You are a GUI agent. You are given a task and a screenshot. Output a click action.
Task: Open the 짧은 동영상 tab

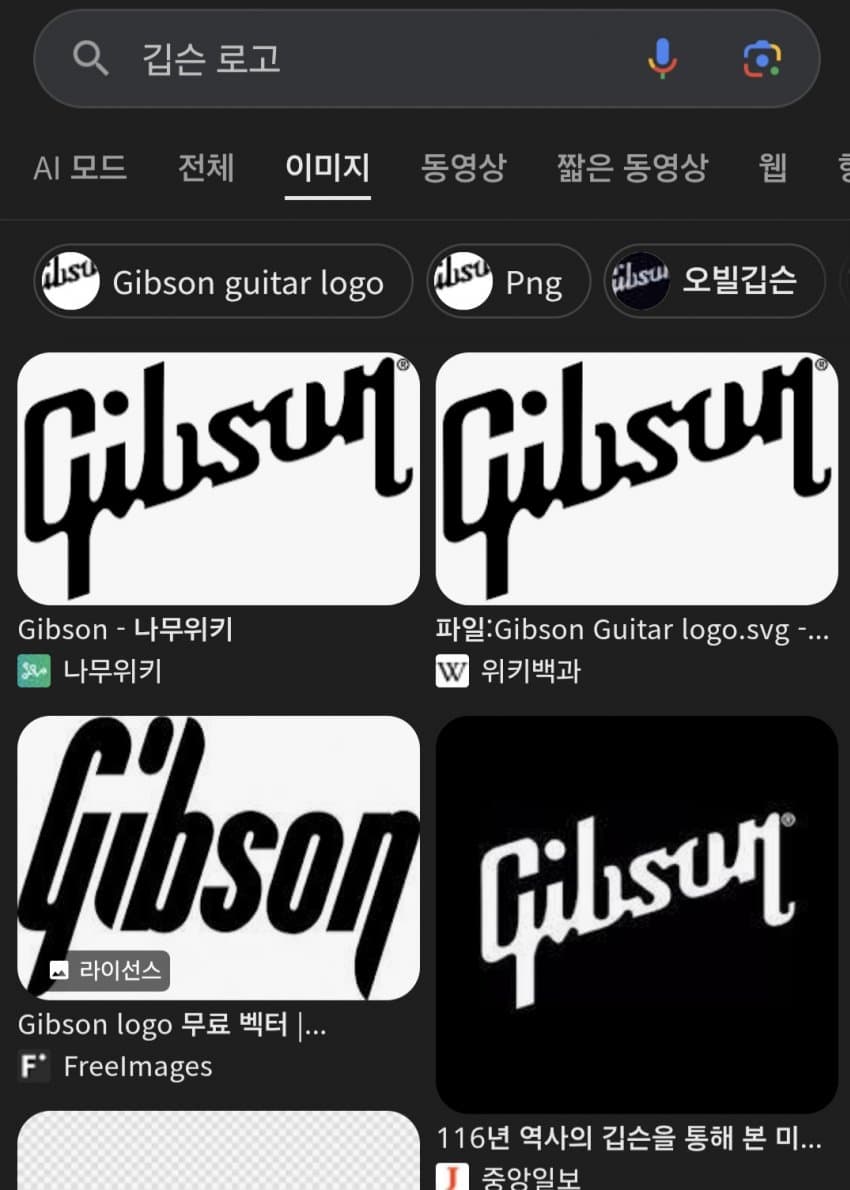pos(632,167)
